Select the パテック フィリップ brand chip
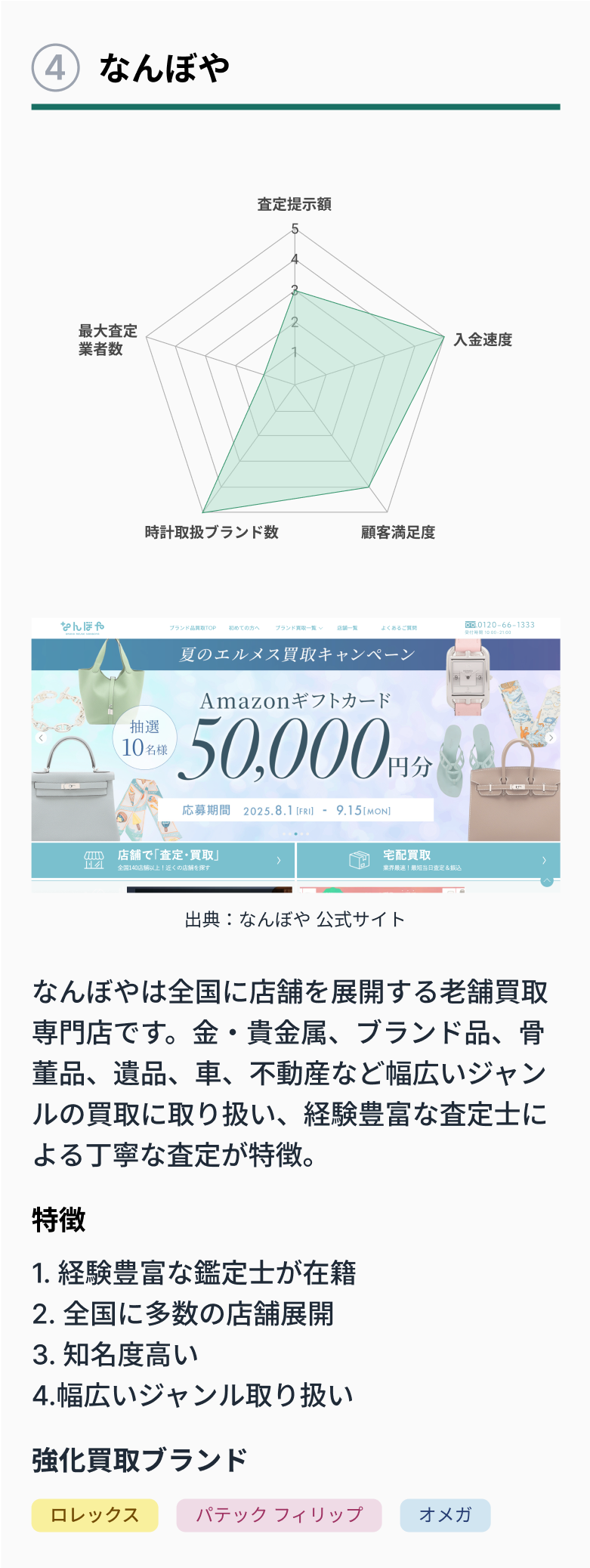590x1568 pixels. pos(279,1515)
